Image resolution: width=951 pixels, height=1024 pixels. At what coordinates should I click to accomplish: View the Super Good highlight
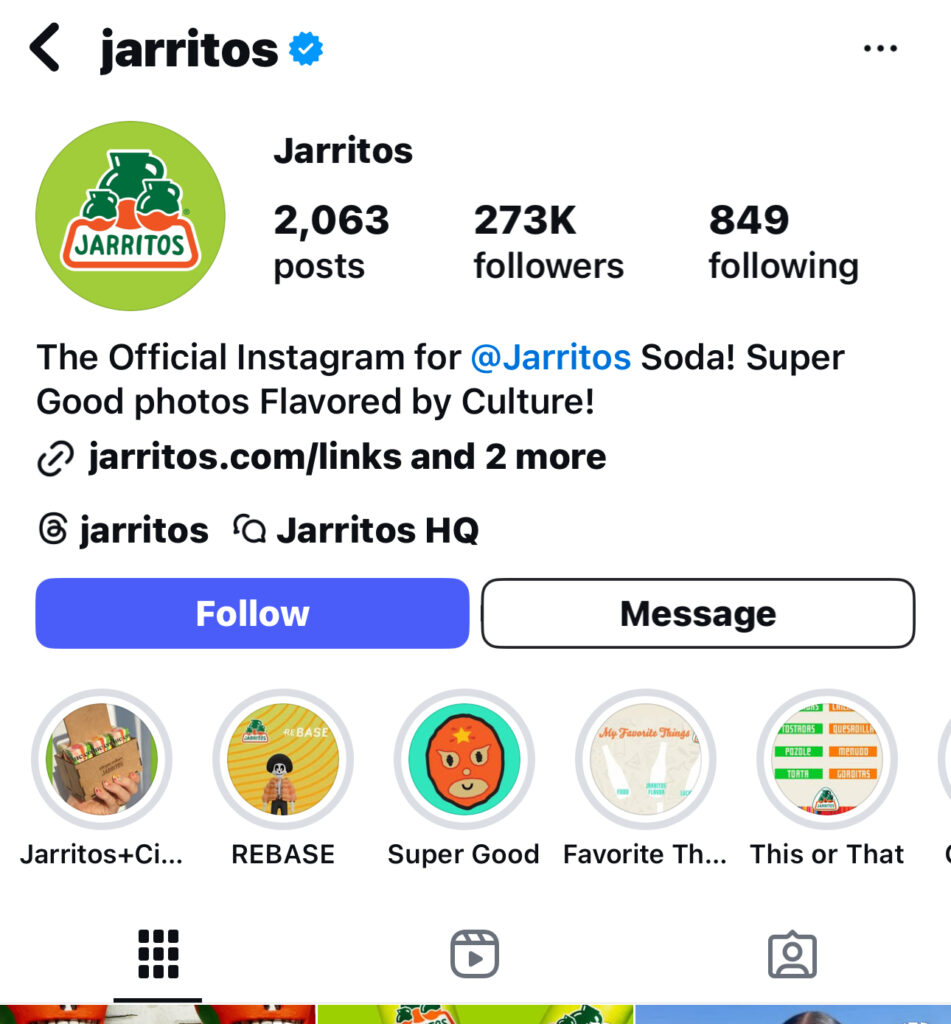464,760
